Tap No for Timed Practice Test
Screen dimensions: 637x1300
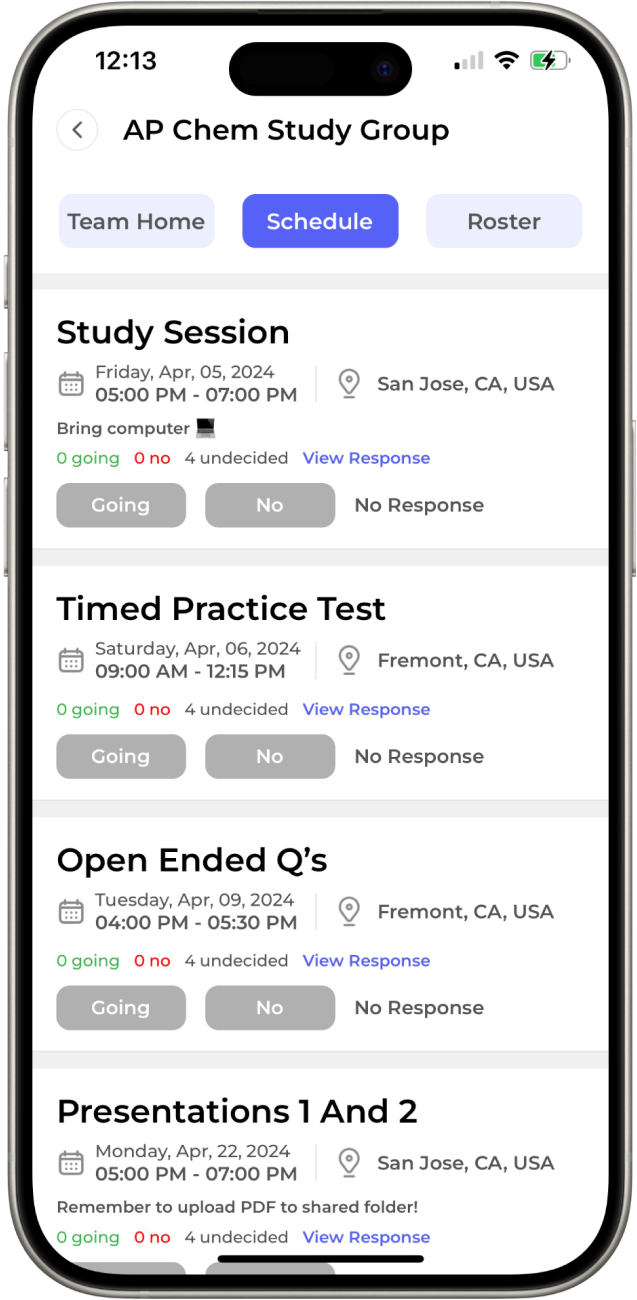(x=270, y=756)
